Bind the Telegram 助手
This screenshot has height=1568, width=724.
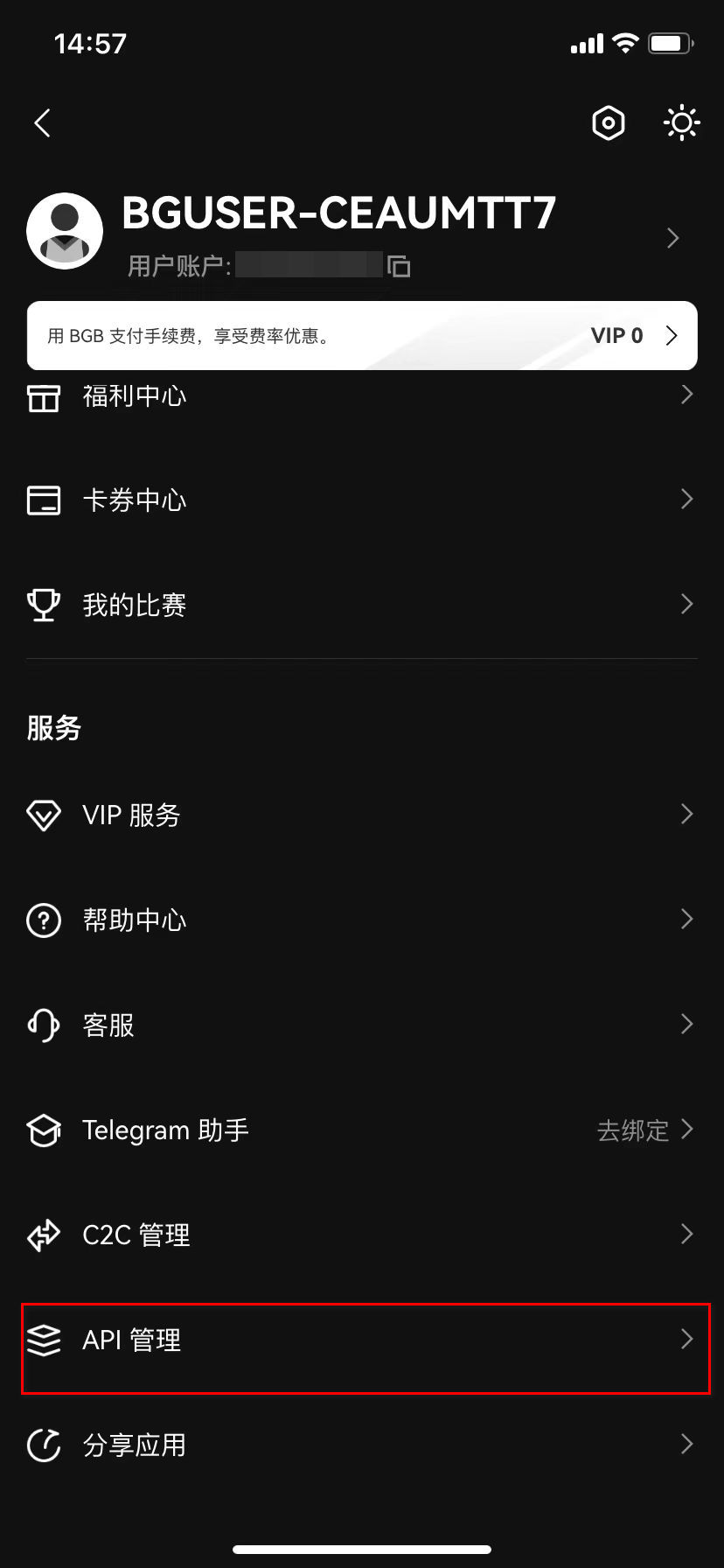tap(362, 1130)
